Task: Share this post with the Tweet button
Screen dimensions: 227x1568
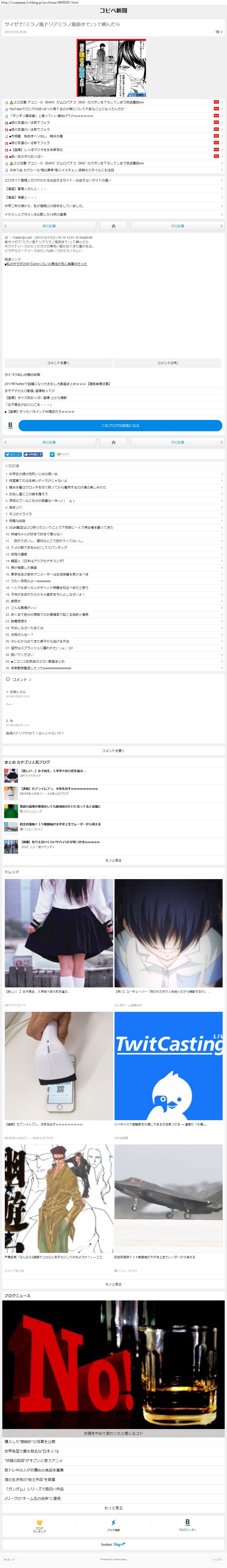Action: tap(13, 454)
